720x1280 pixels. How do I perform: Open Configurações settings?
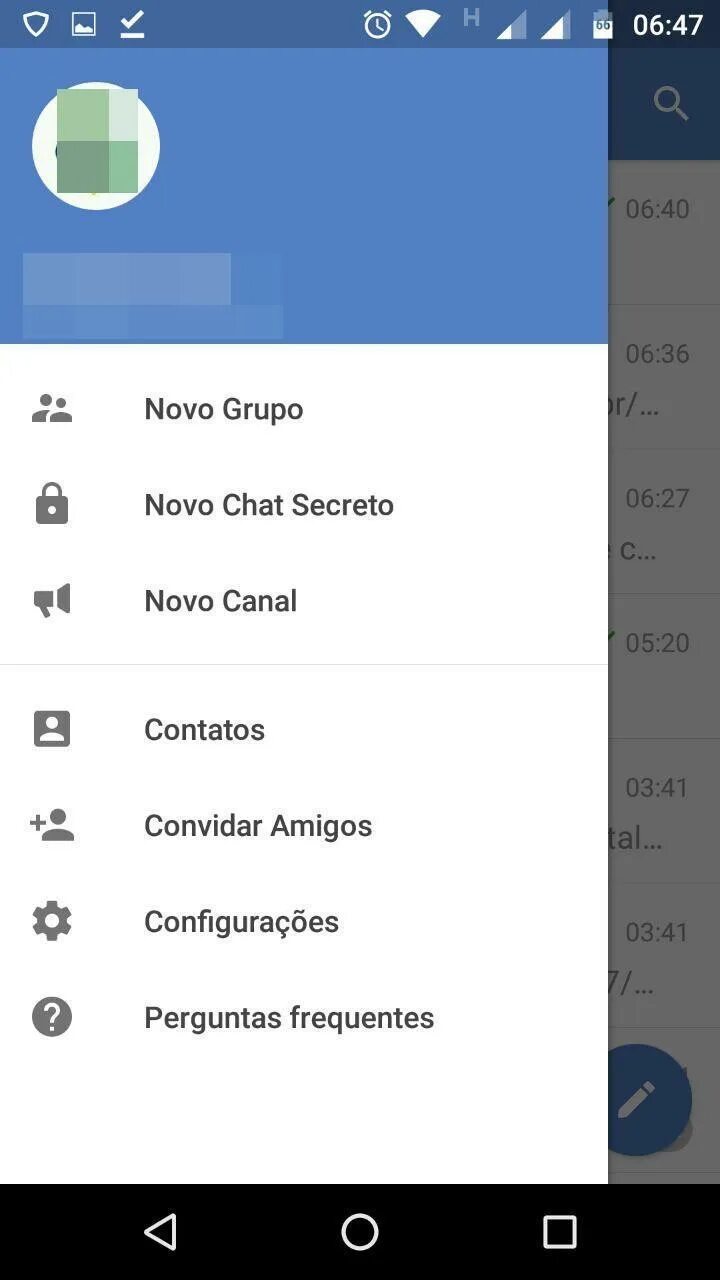click(241, 922)
